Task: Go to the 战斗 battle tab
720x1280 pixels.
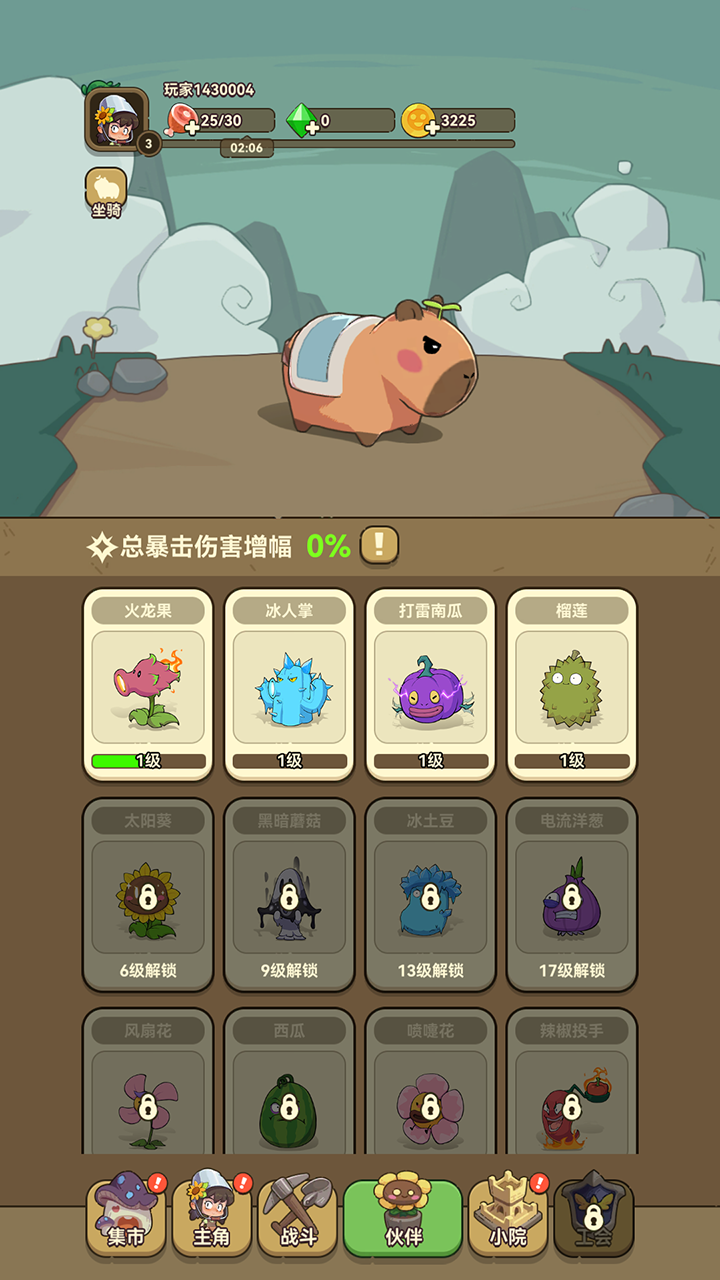Action: coord(298,1217)
